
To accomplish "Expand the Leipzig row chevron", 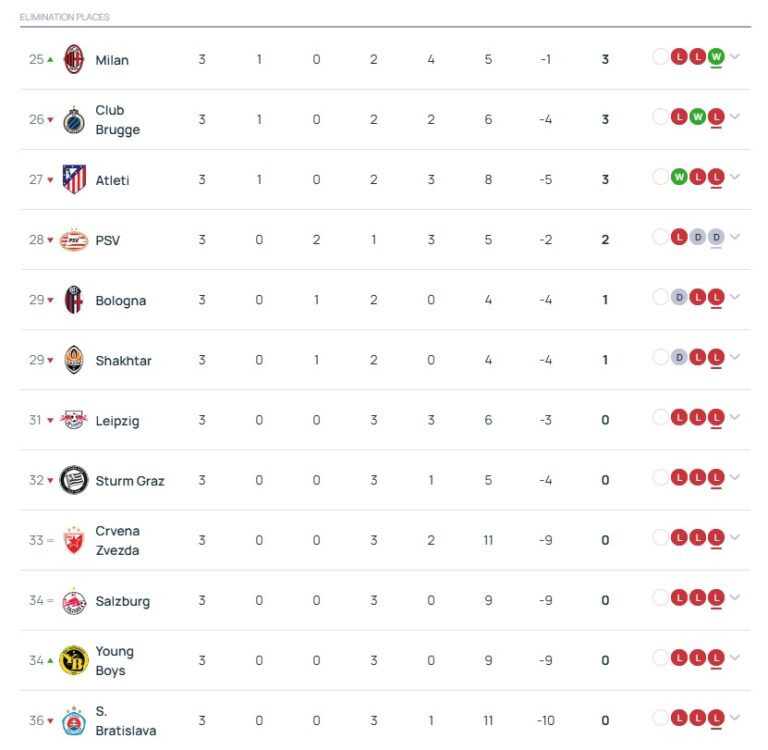I will point(735,417).
